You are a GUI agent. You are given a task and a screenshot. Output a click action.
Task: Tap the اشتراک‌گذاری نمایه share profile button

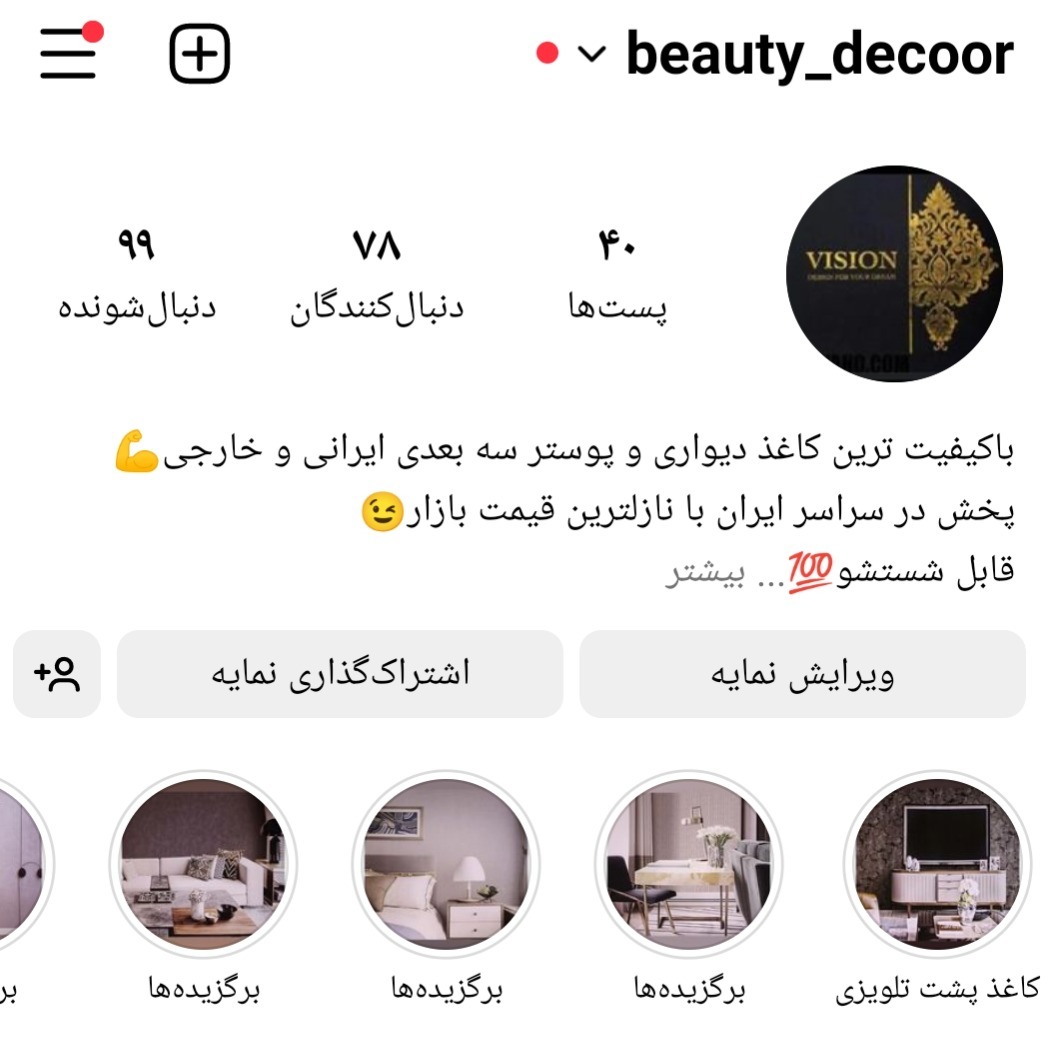(x=340, y=674)
